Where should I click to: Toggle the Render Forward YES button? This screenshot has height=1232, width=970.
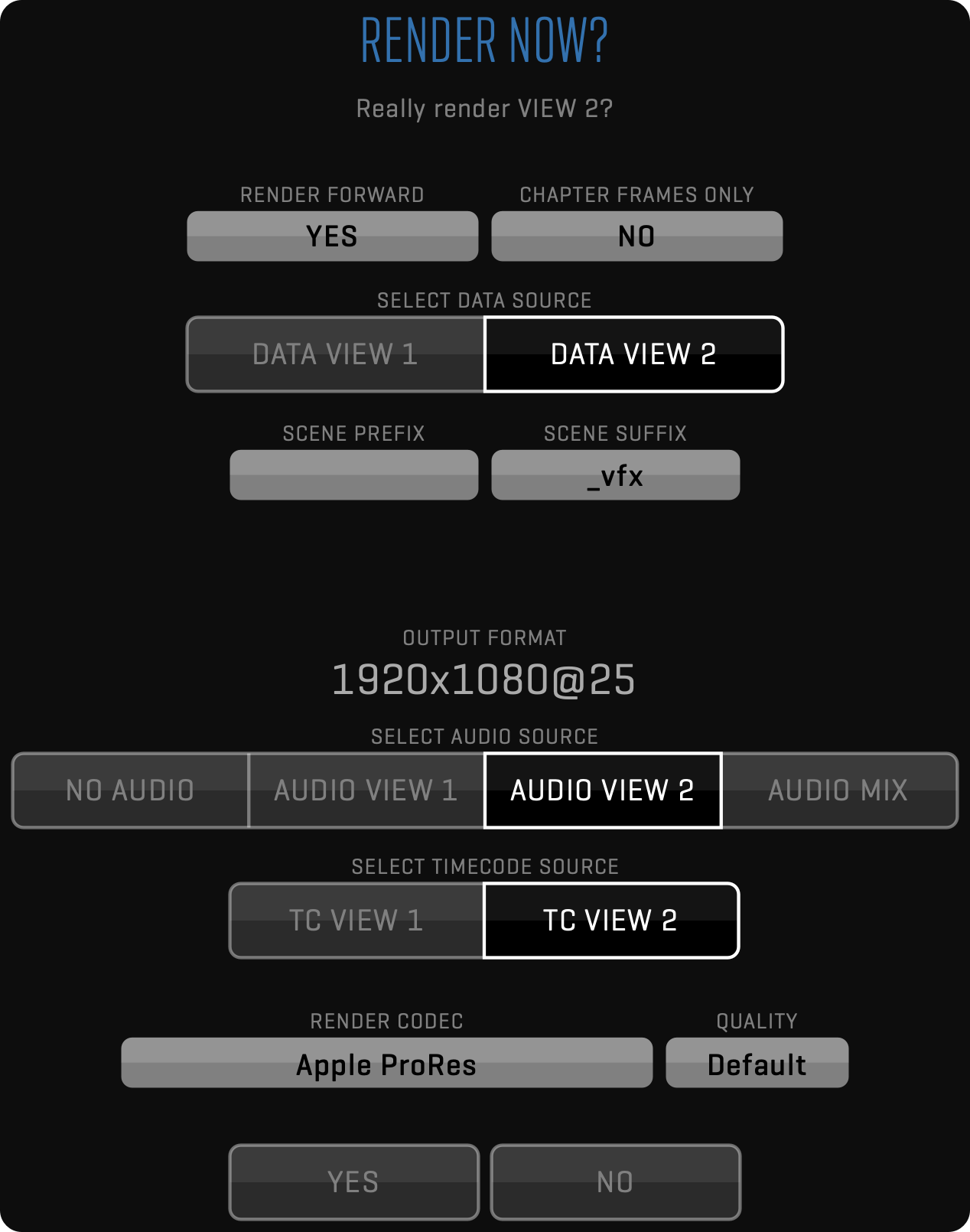pyautogui.click(x=332, y=236)
